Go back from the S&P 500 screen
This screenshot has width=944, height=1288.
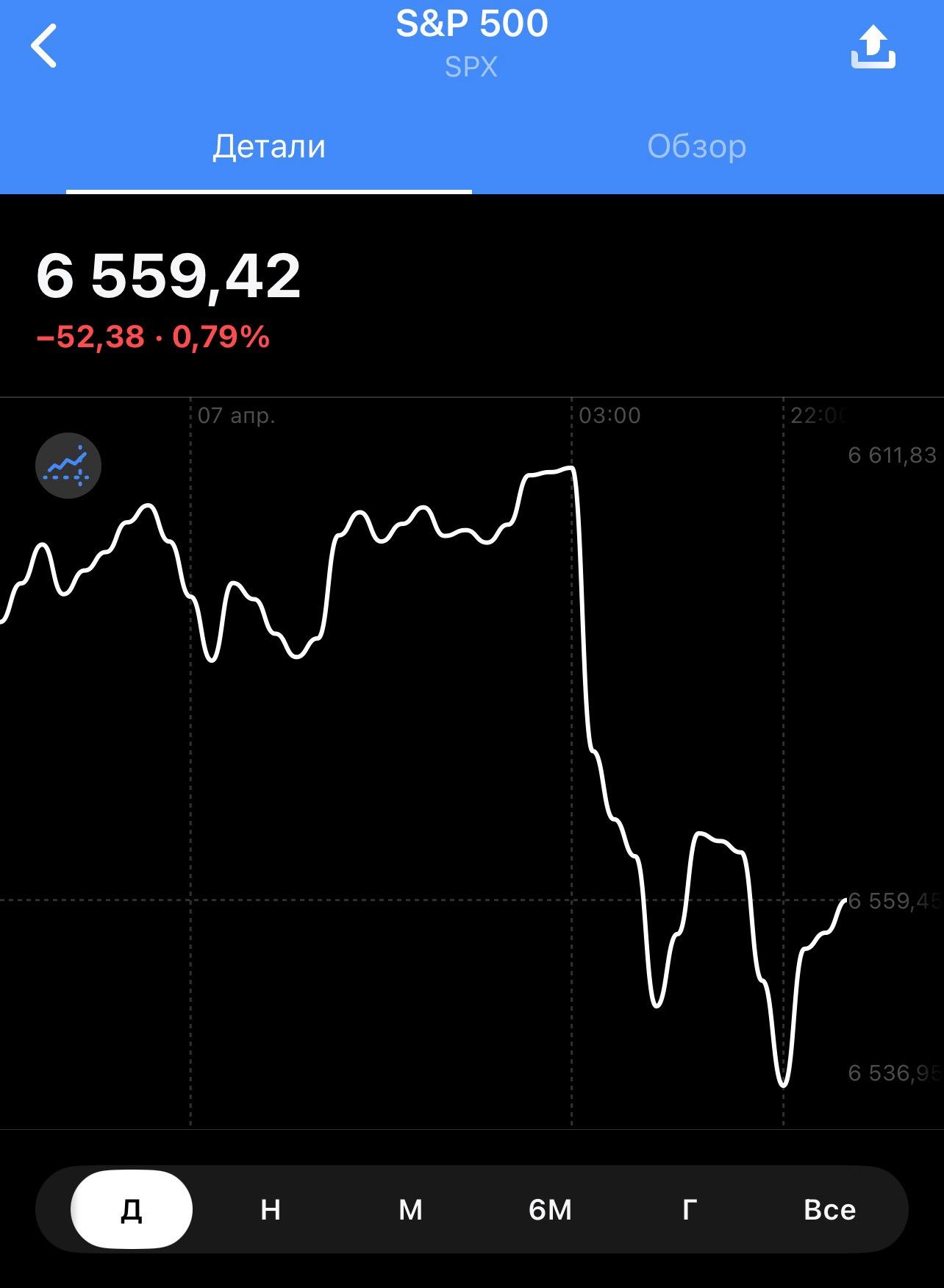click(44, 46)
